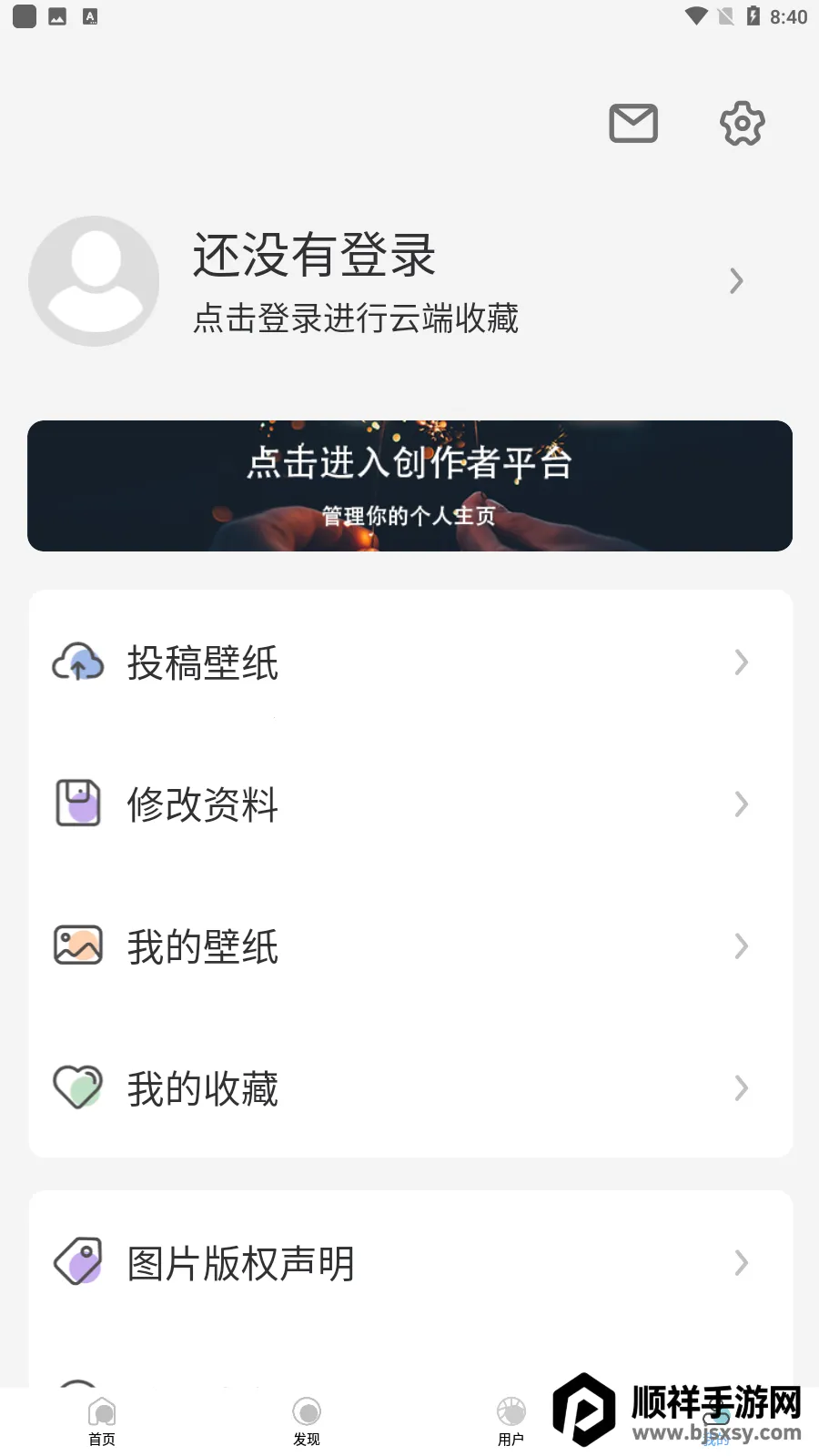Viewport: 819px width, 1456px height.
Task: Open 修改资料
Action: click(x=409, y=804)
